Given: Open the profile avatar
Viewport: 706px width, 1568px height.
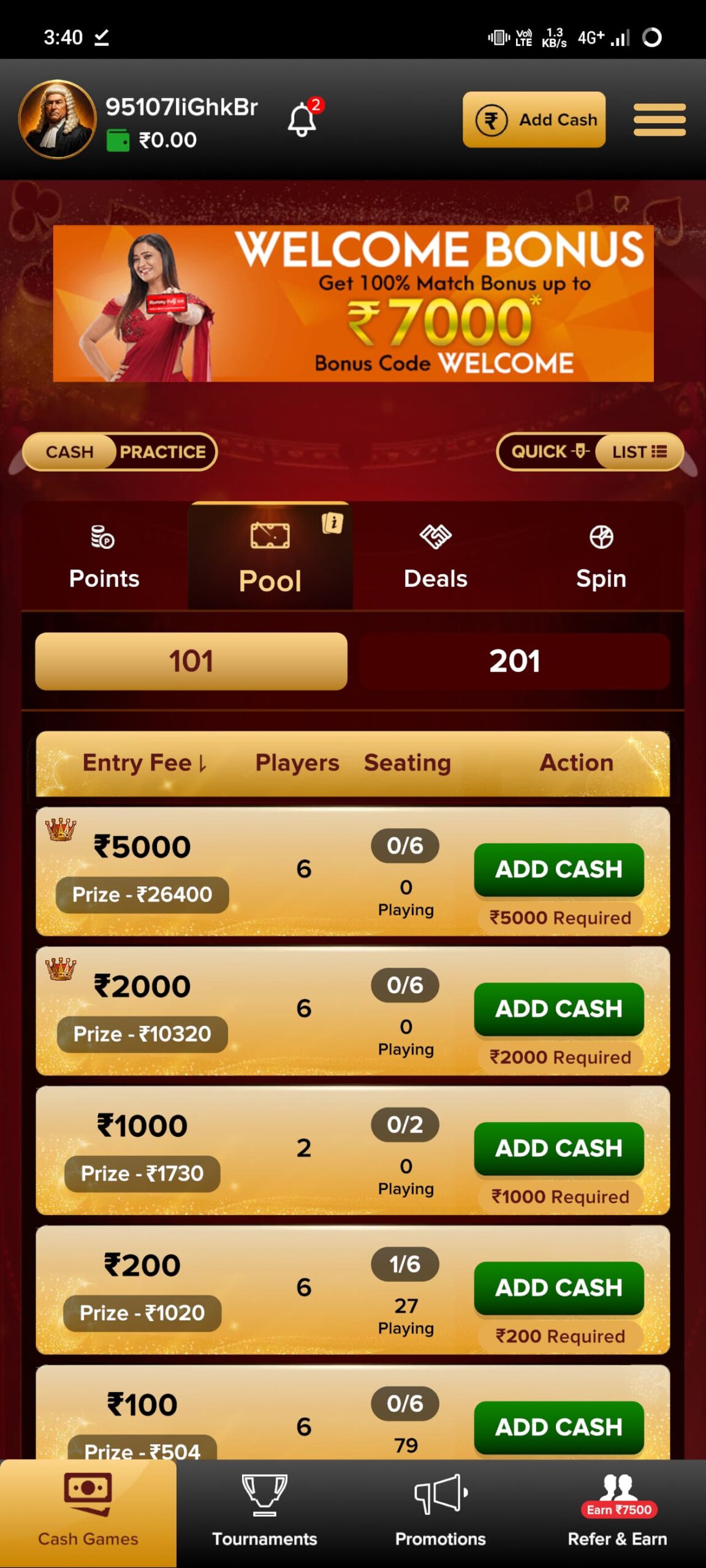Looking at the screenshot, I should [58, 119].
